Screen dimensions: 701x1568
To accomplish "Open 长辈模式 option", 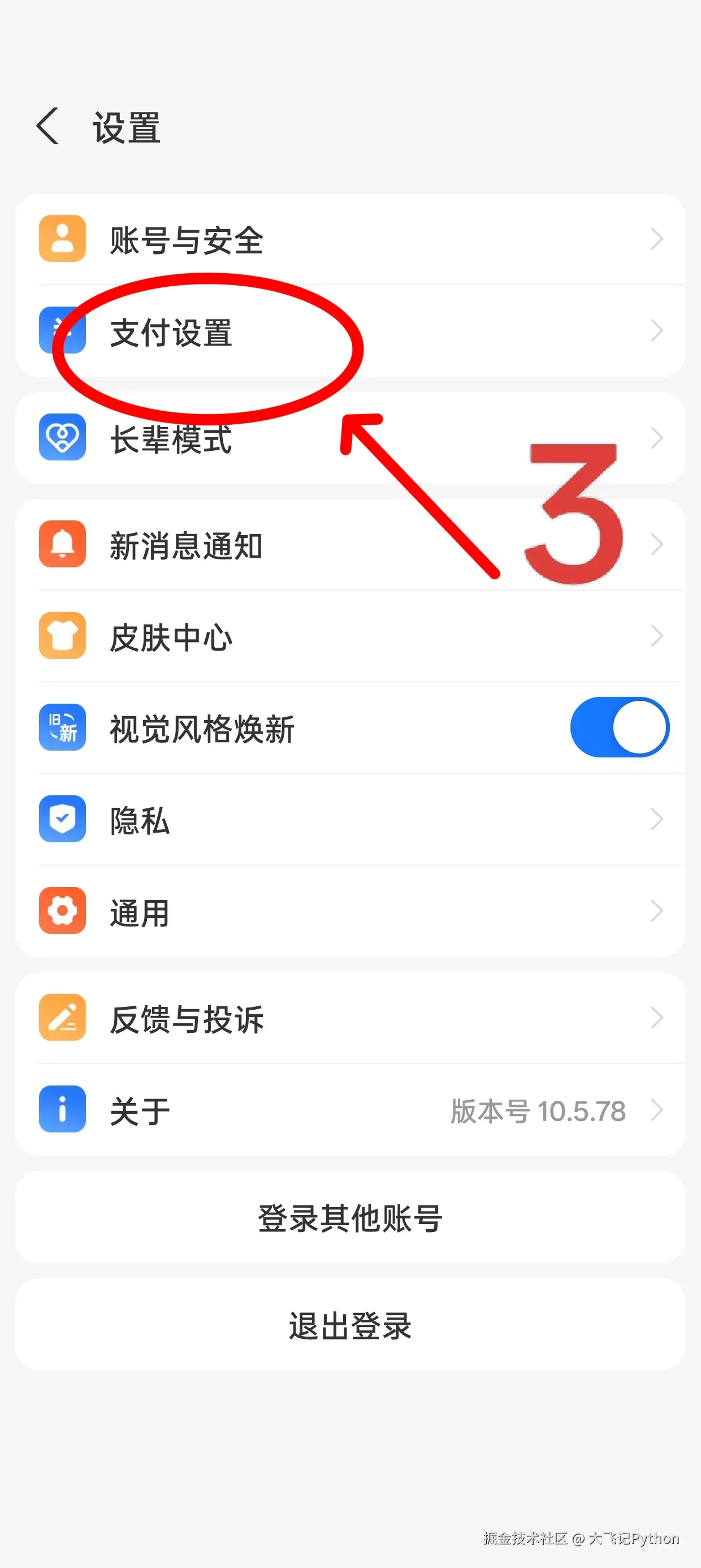I will click(x=350, y=438).
